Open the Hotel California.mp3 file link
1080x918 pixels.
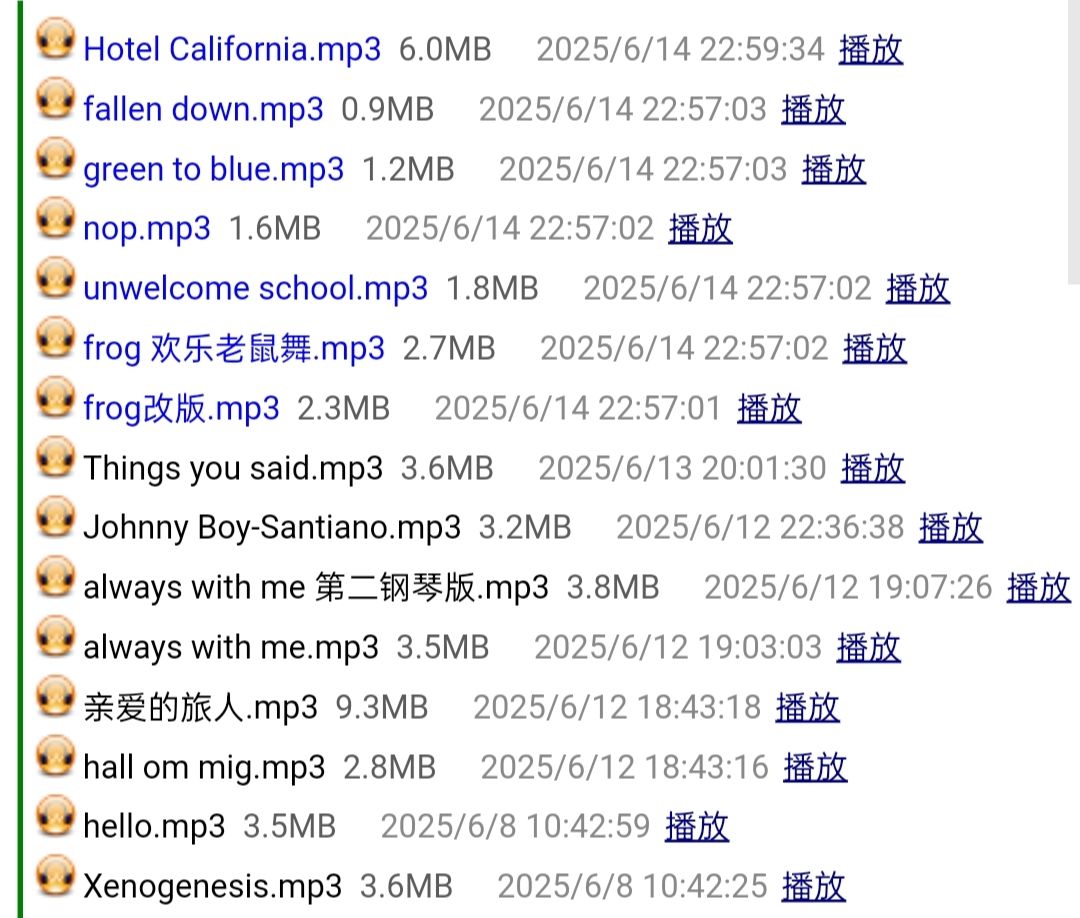(x=232, y=49)
